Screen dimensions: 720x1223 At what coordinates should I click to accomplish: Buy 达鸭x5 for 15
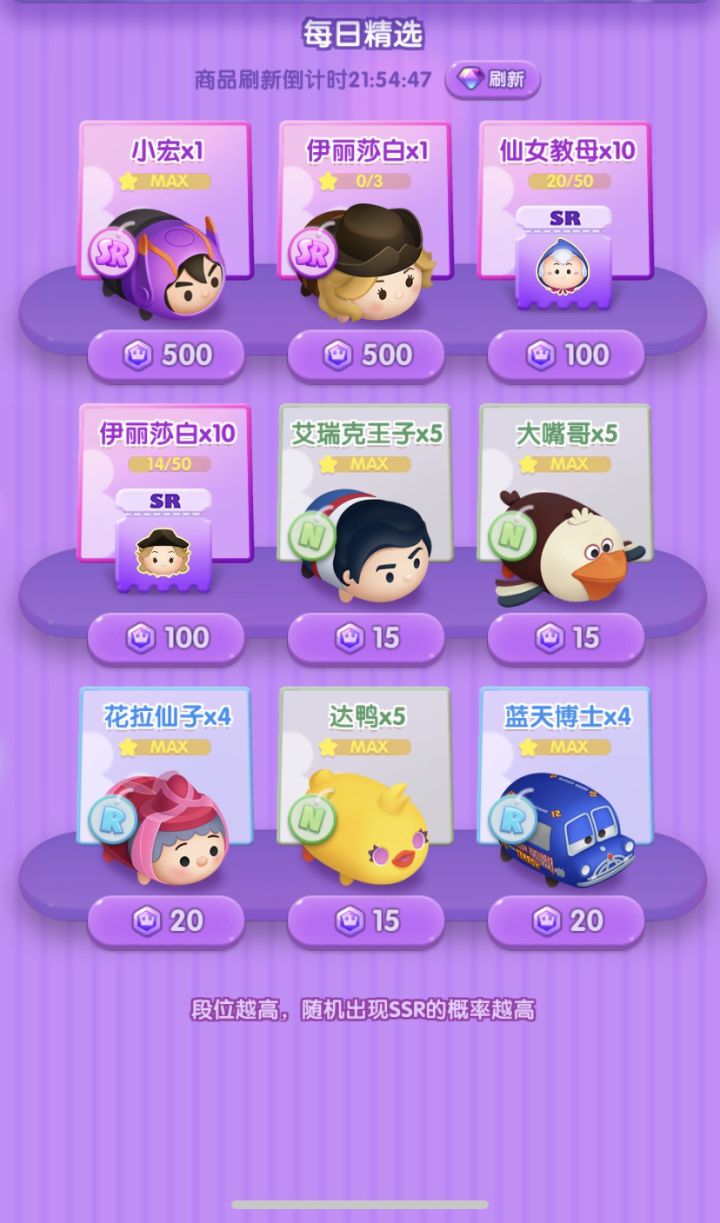(365, 919)
